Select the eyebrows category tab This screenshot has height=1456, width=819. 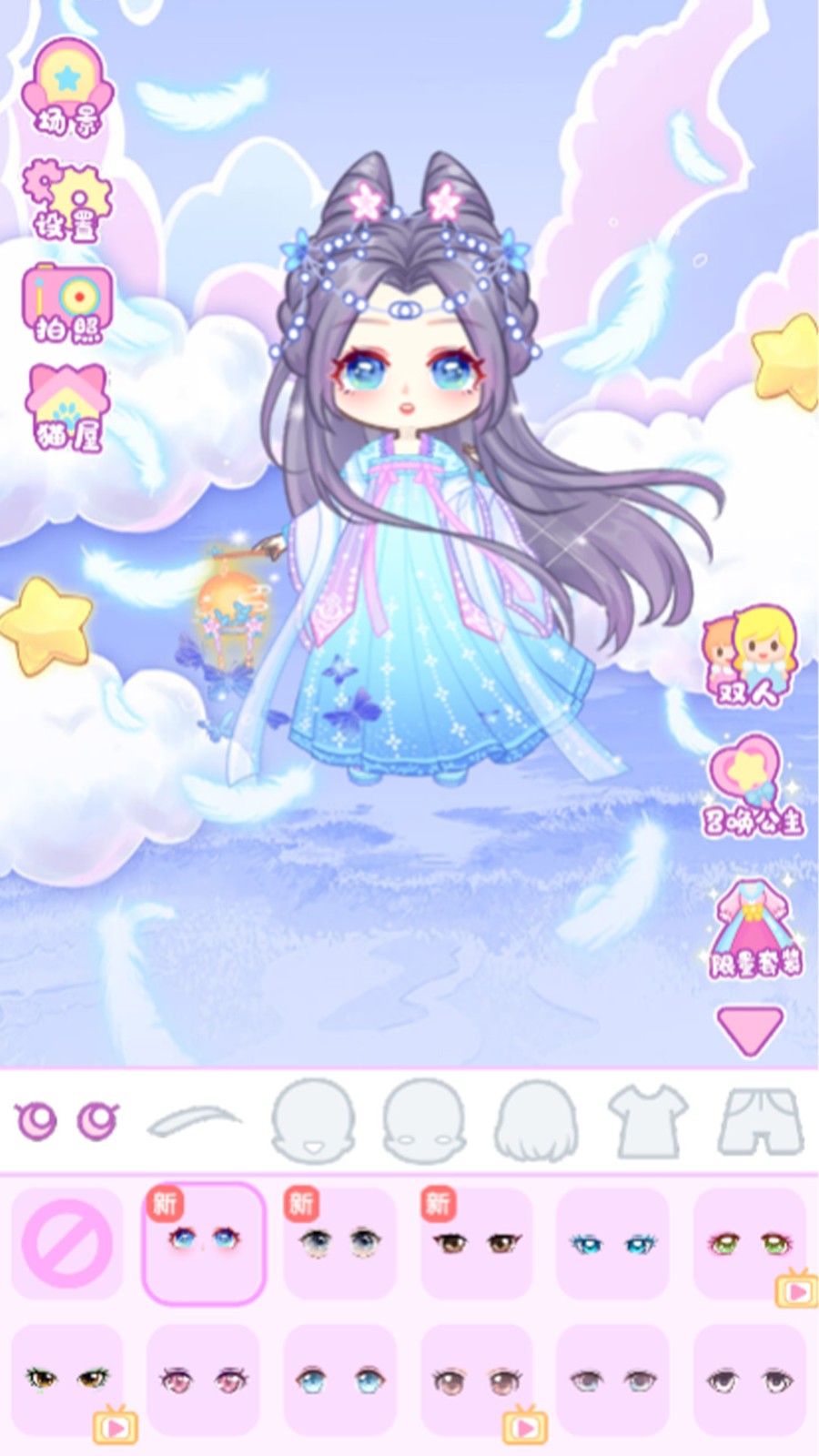(194, 1121)
